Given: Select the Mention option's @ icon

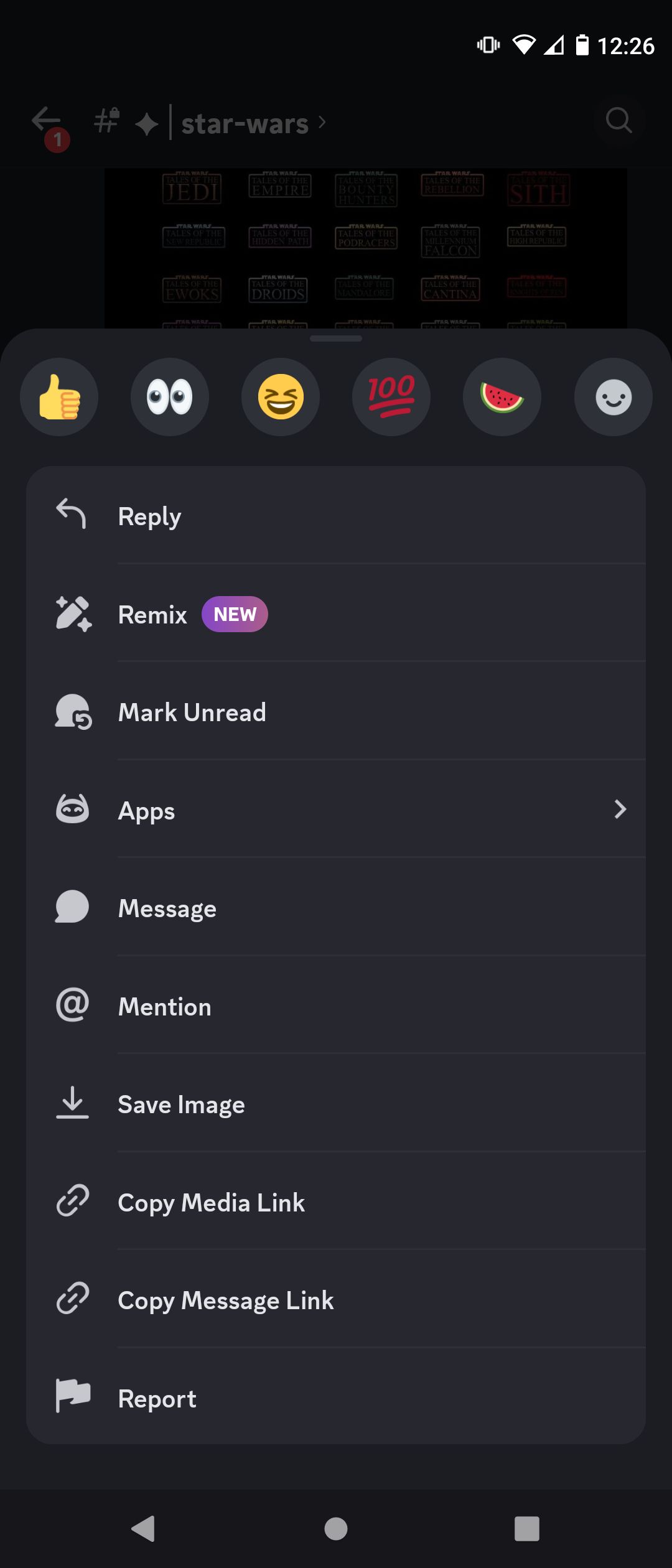Looking at the screenshot, I should [x=72, y=1005].
